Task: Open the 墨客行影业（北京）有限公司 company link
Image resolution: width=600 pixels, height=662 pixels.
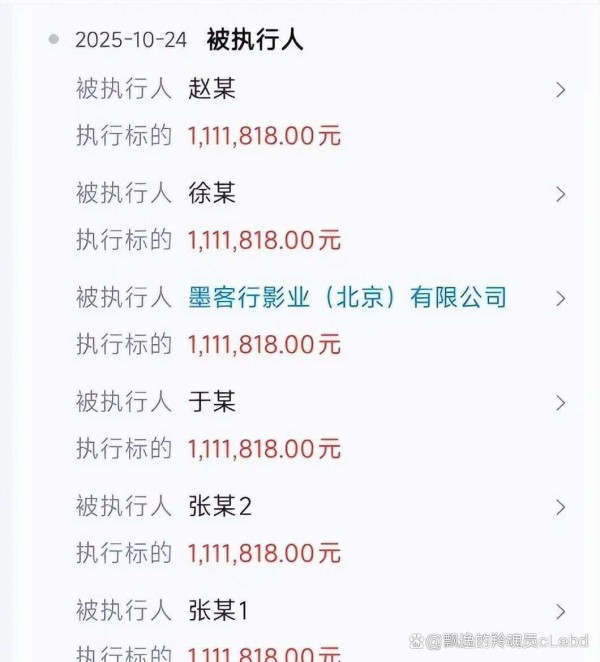Action: [347, 297]
